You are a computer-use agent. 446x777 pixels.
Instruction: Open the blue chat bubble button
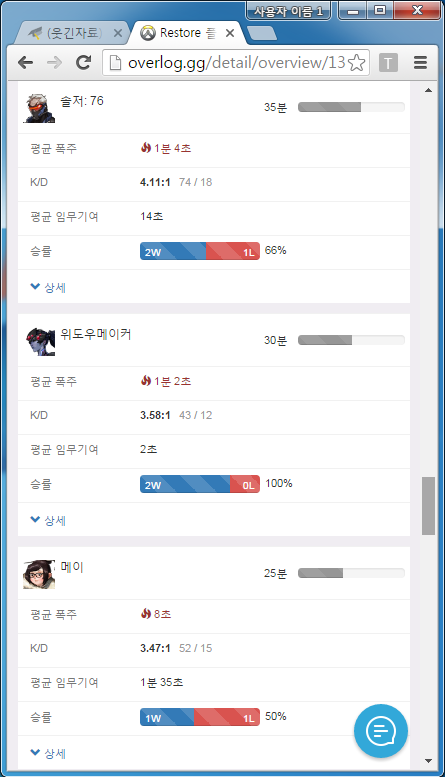pos(381,731)
